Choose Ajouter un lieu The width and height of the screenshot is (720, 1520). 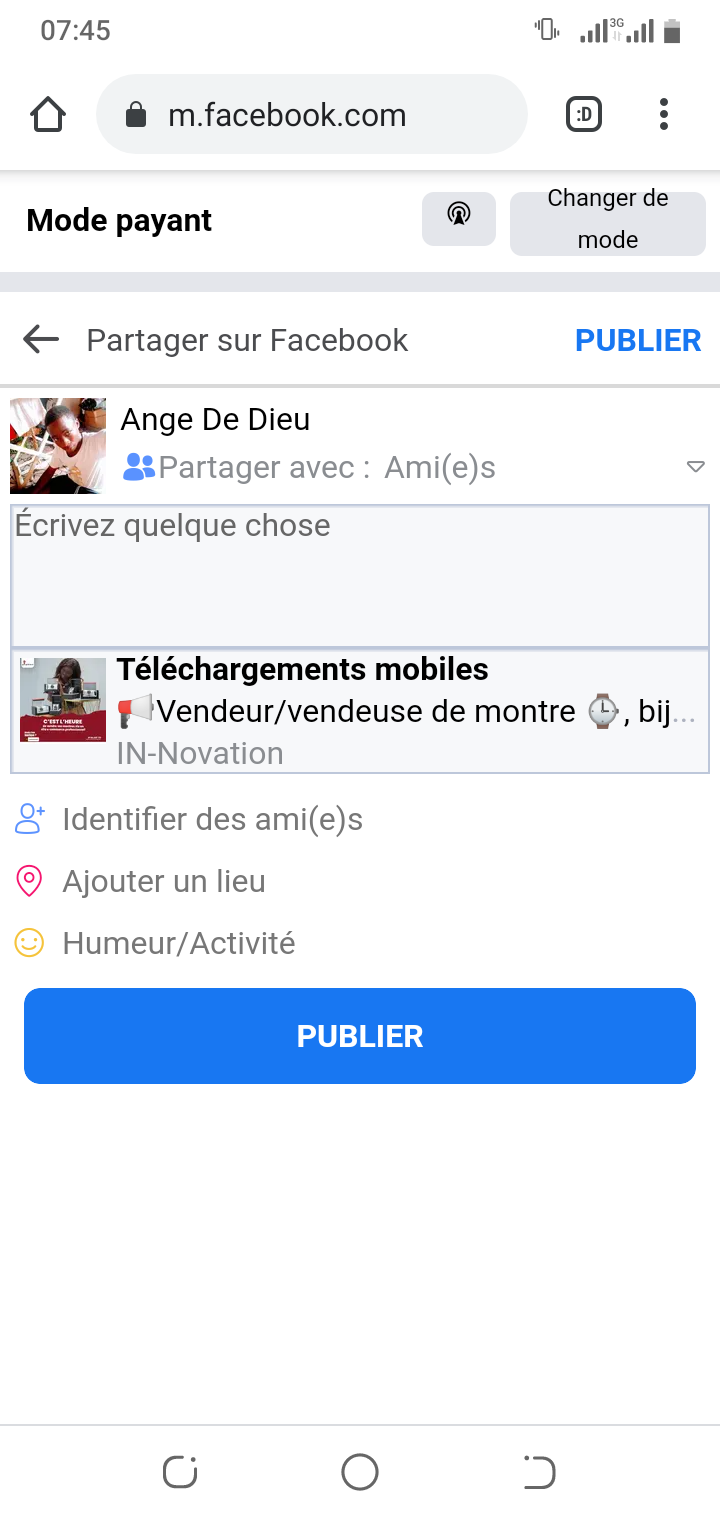coord(163,882)
